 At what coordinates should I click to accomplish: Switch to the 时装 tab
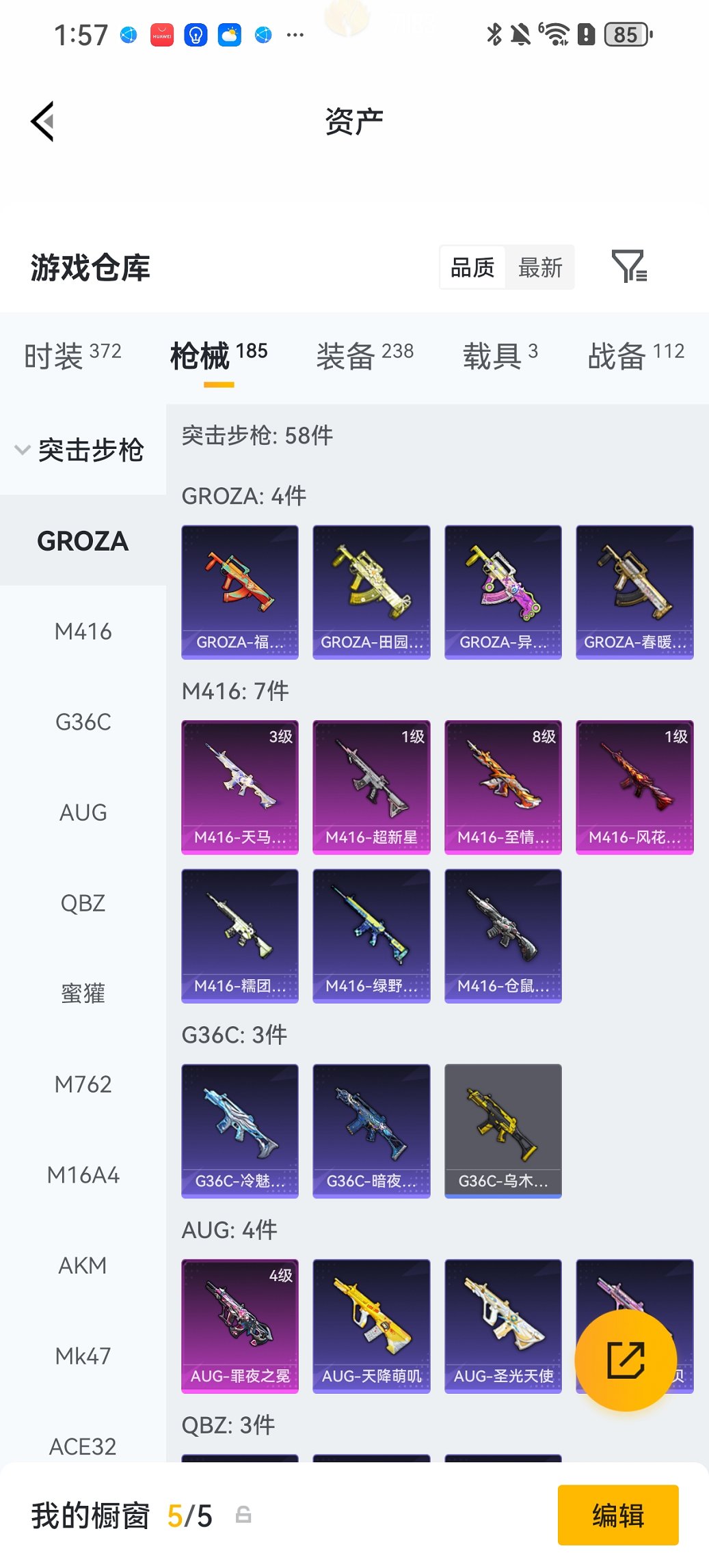72,356
